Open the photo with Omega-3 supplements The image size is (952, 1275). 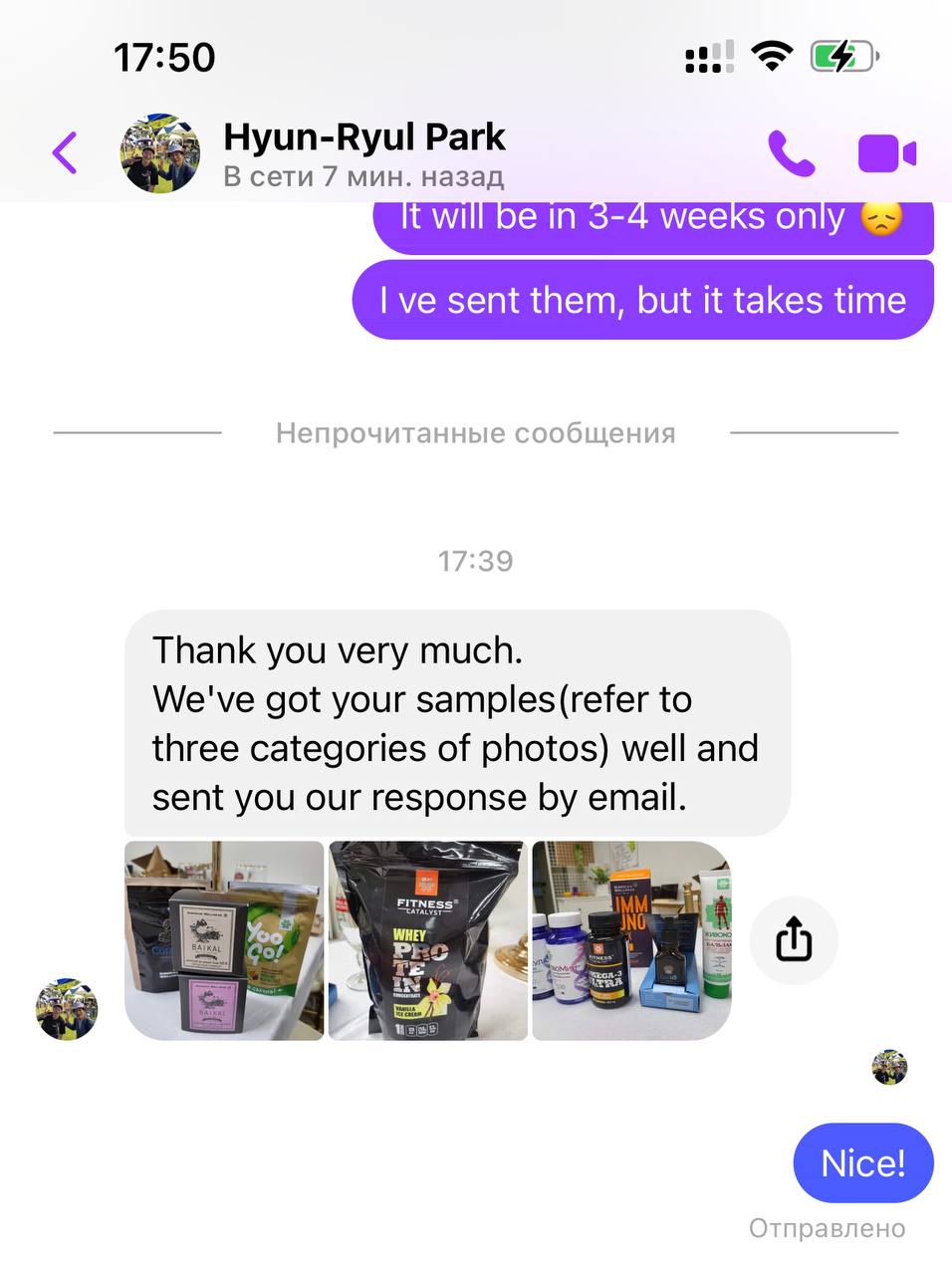(x=631, y=940)
